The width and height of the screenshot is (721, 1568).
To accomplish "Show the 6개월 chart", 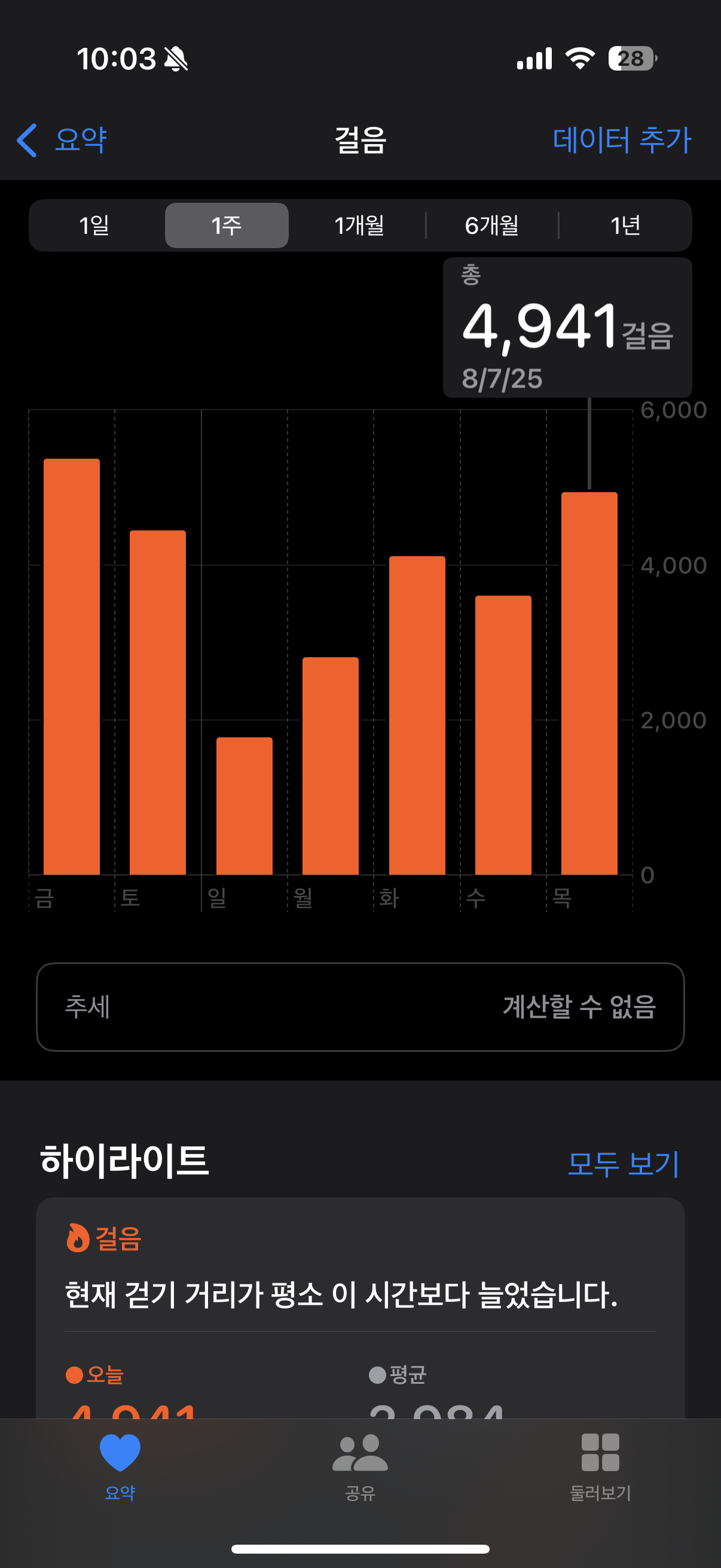I will click(491, 226).
